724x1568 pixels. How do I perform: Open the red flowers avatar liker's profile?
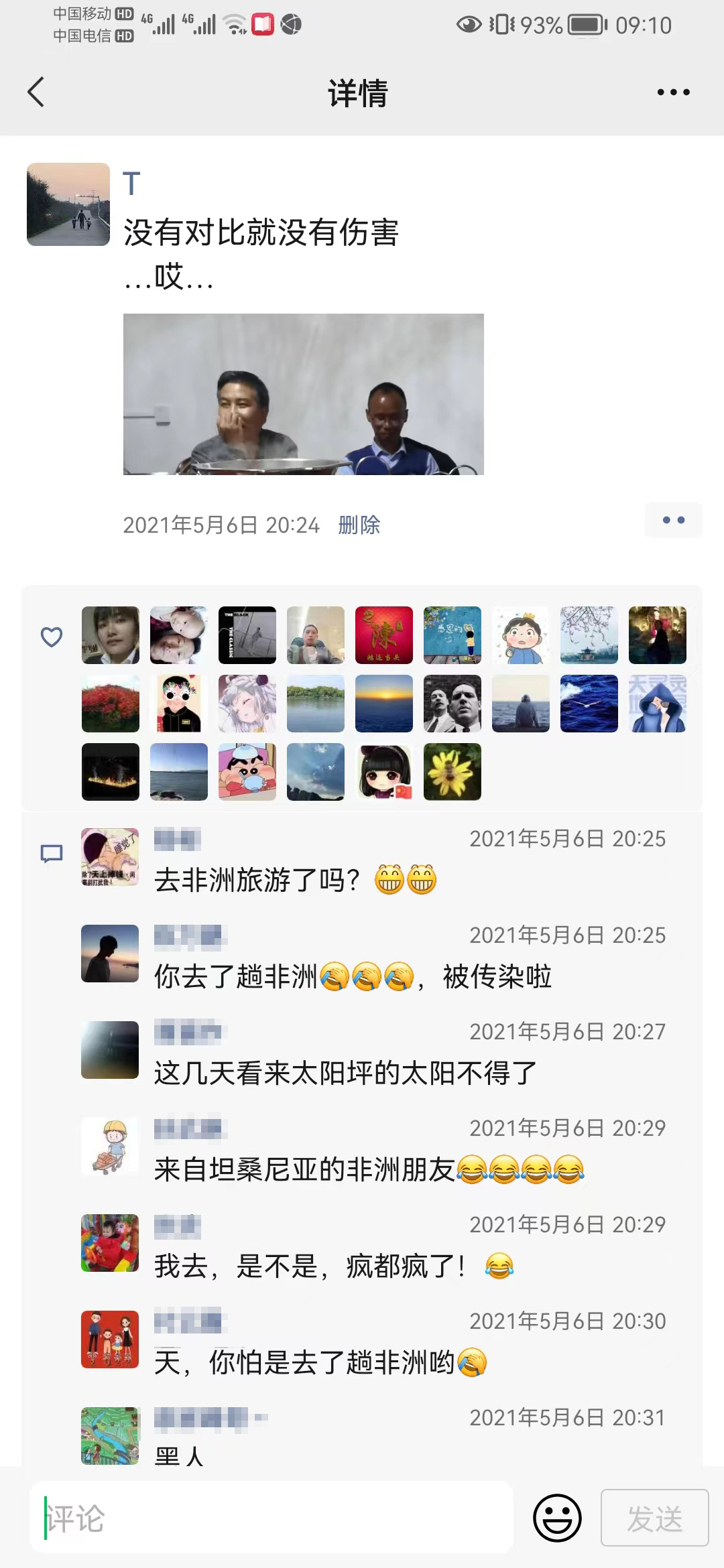(111, 703)
